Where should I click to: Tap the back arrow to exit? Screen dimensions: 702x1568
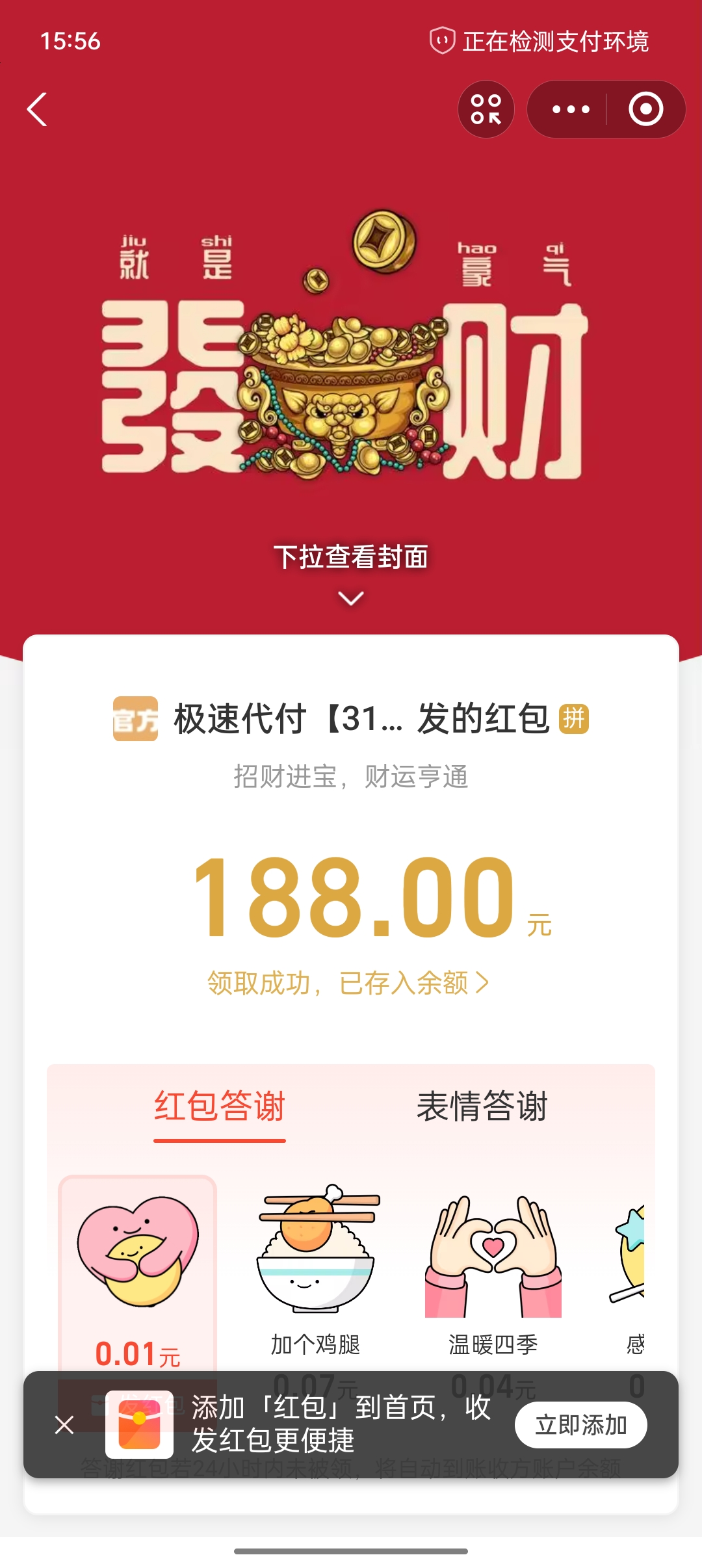point(37,111)
